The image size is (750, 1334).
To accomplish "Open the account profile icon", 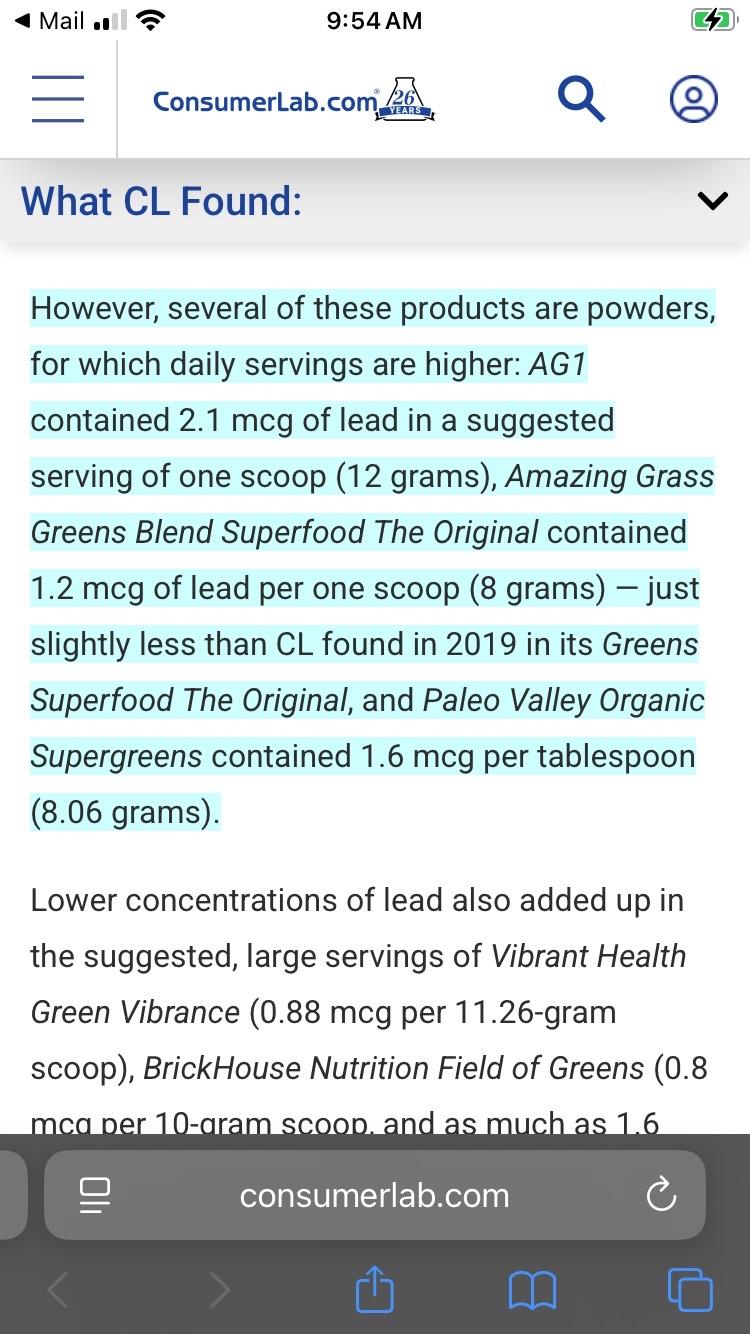I will 693,99.
